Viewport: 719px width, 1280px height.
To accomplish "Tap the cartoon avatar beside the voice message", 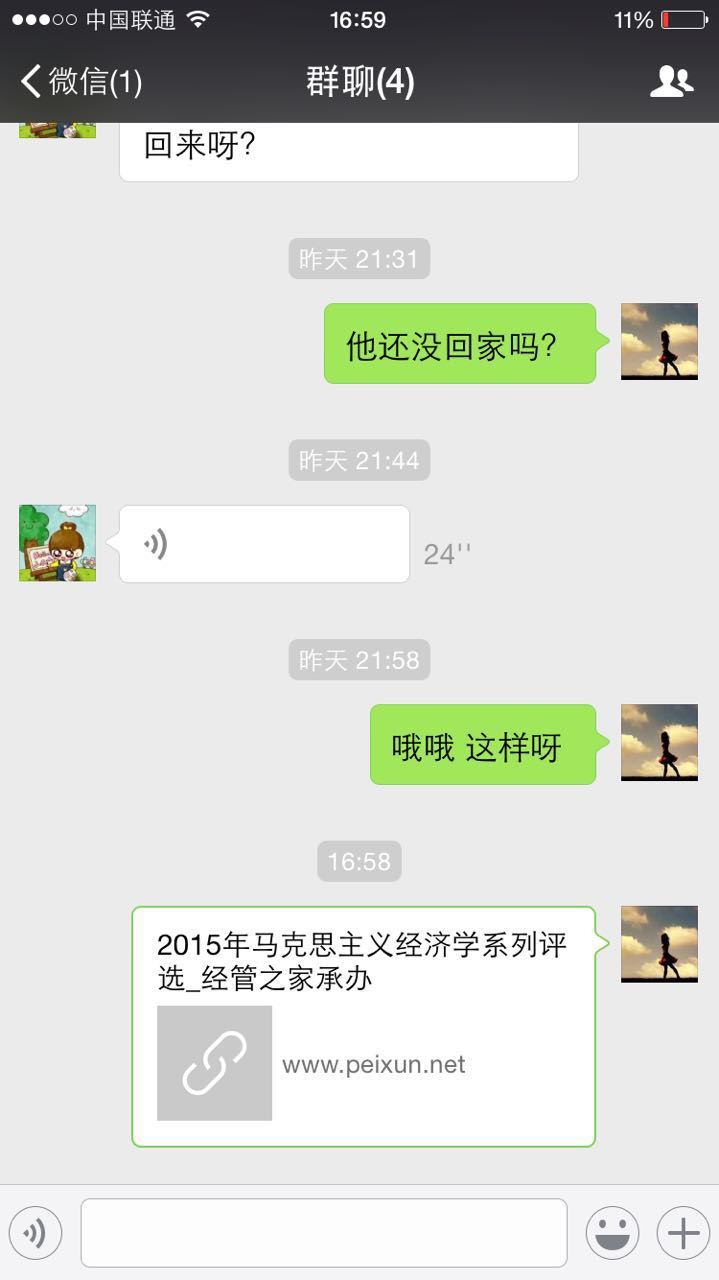I will tap(58, 543).
